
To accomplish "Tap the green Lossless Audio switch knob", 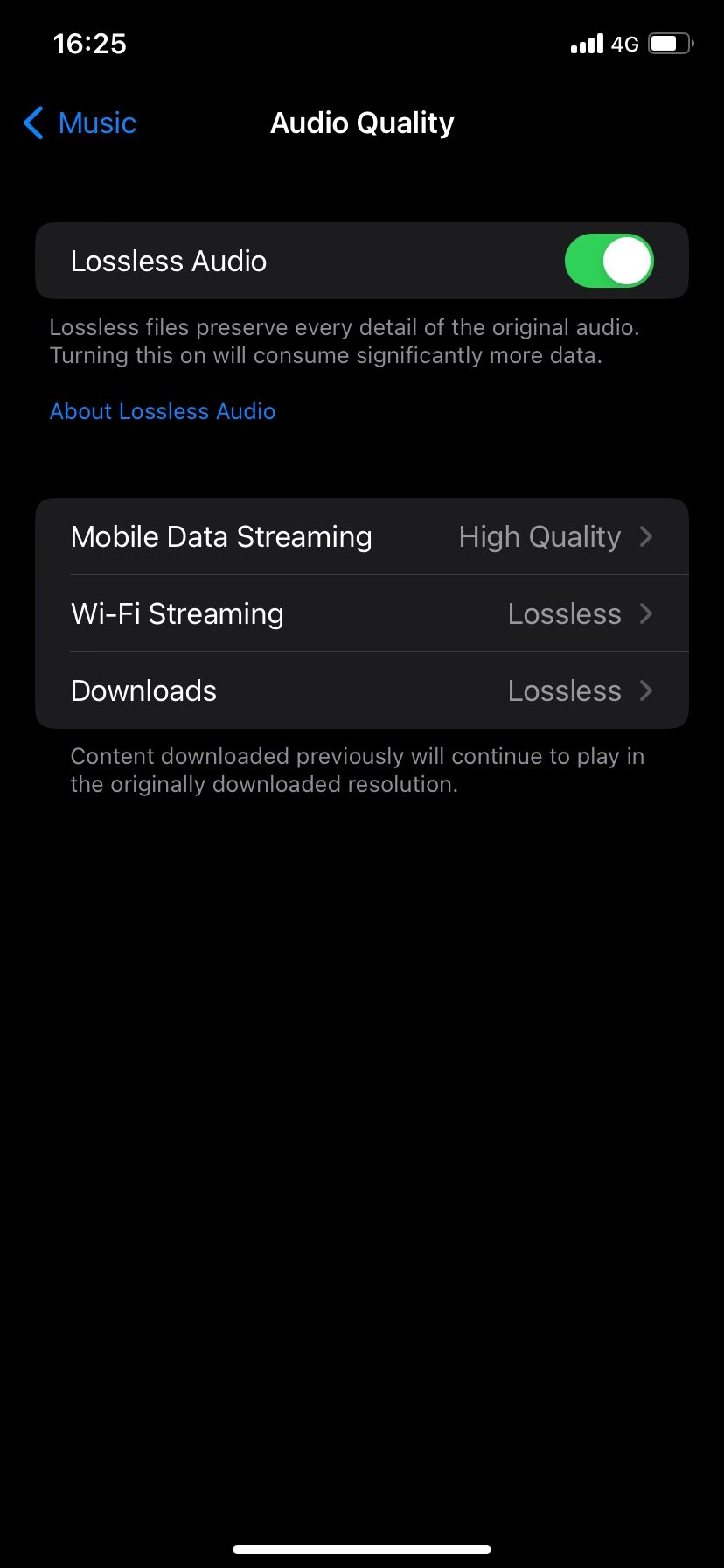I will tap(624, 260).
